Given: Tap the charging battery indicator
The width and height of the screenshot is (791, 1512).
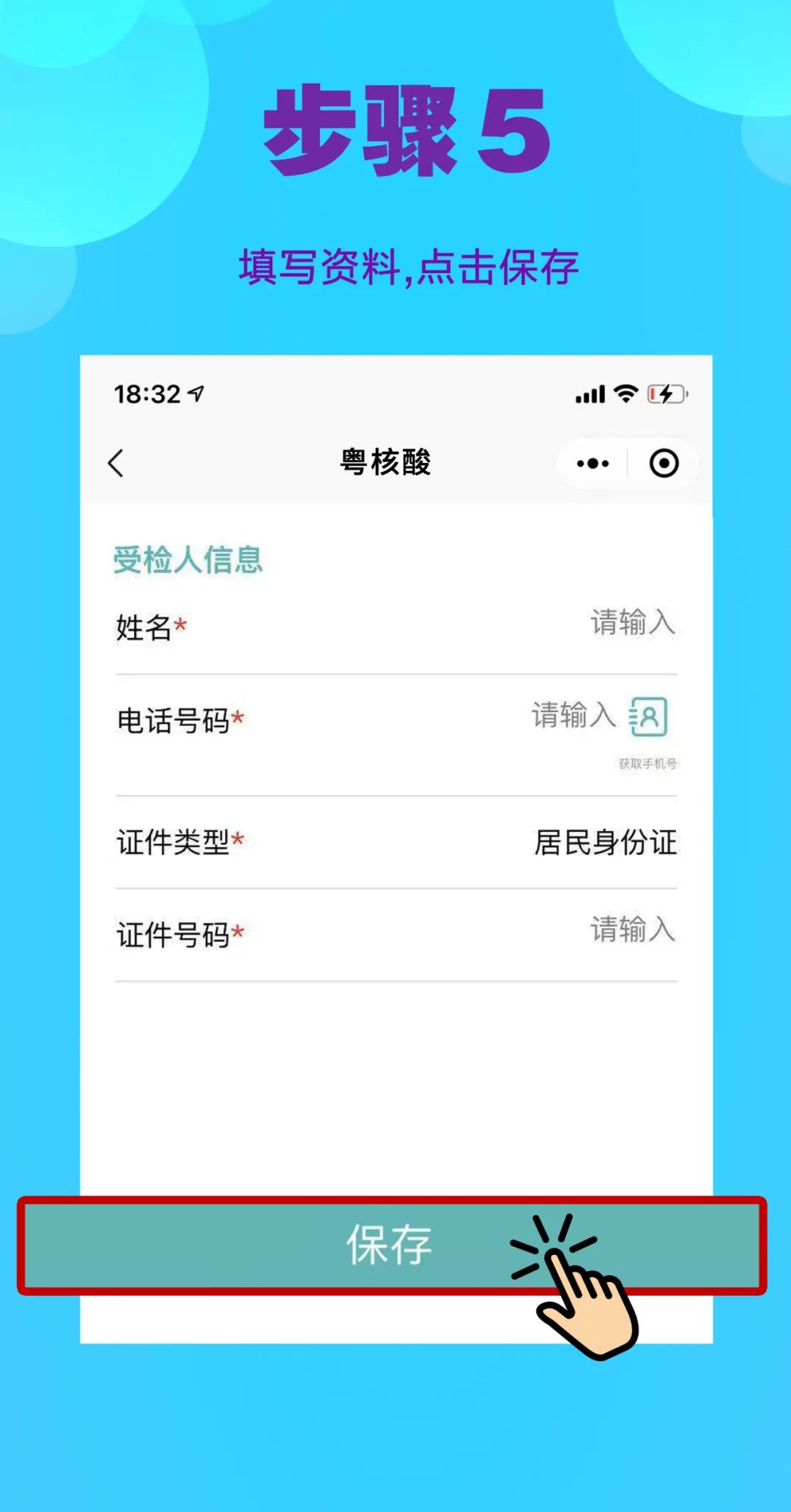Looking at the screenshot, I should click(x=665, y=394).
